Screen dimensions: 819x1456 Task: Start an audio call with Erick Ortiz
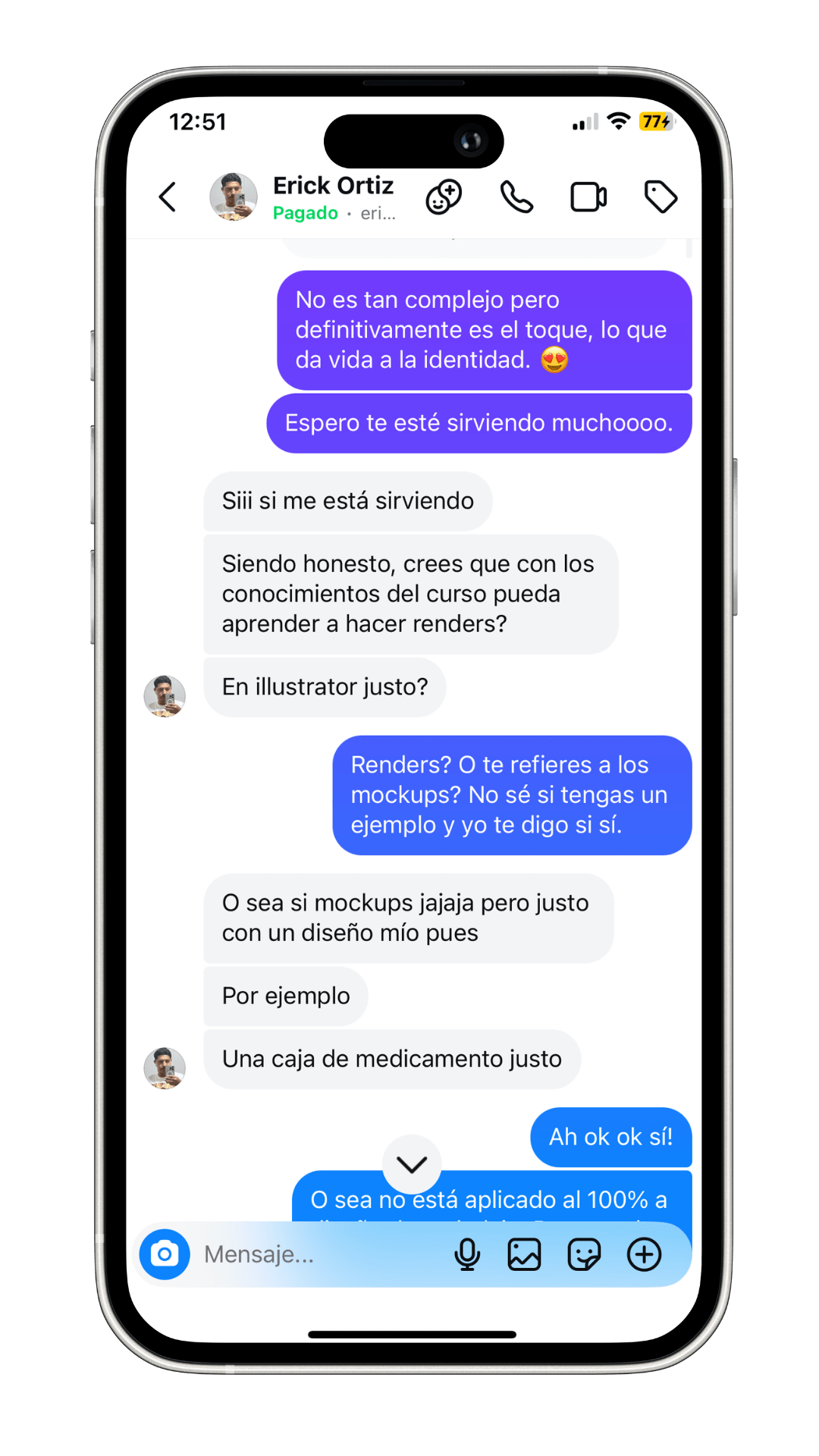516,197
